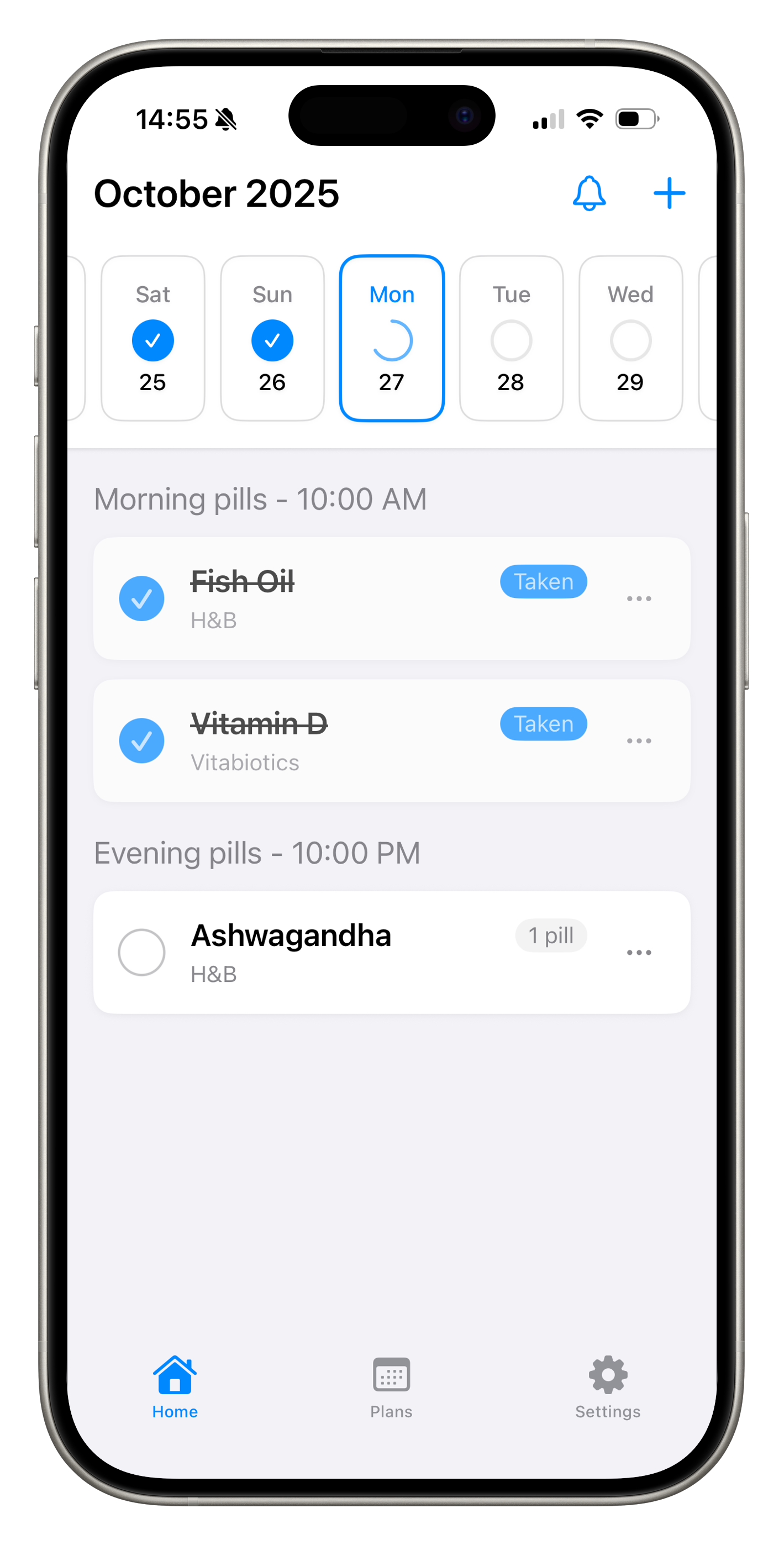
Task: Select Tuesday 28 in the date strip
Action: pos(511,338)
